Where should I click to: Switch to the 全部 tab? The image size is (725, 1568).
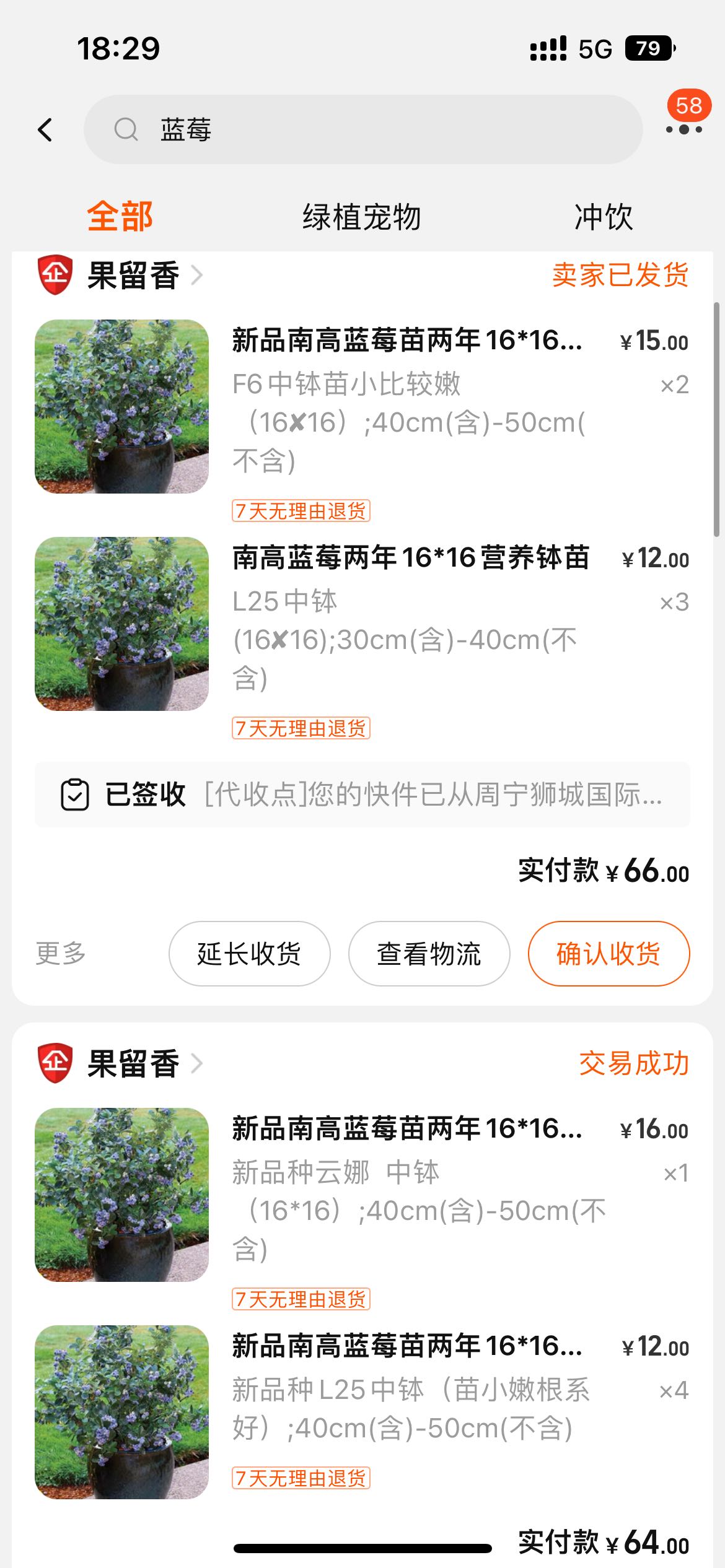tap(120, 217)
